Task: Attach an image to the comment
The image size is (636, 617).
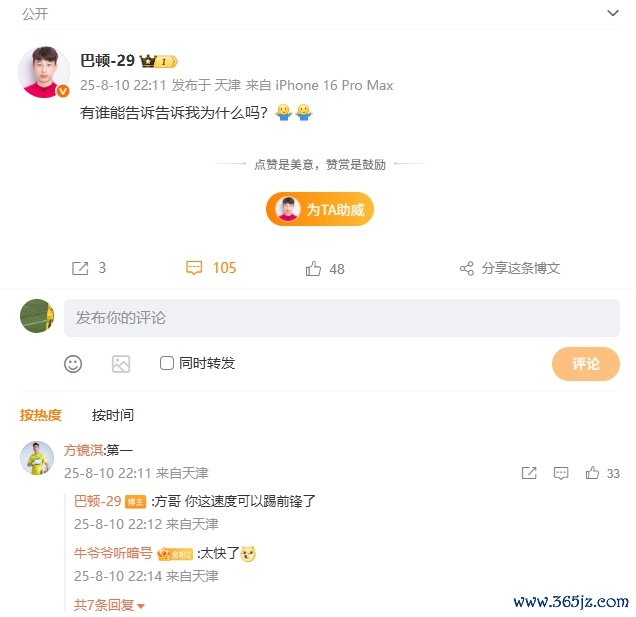Action: point(121,364)
